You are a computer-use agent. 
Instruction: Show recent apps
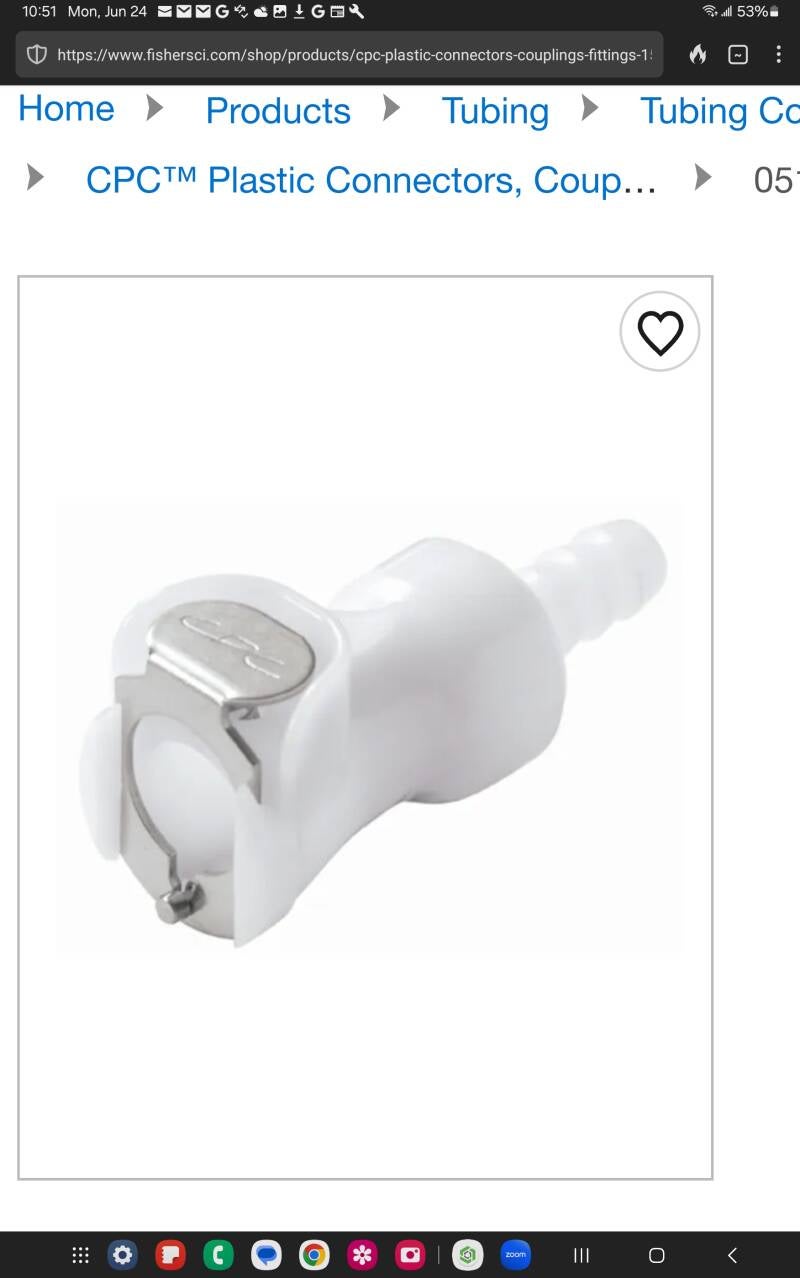(x=581, y=1255)
